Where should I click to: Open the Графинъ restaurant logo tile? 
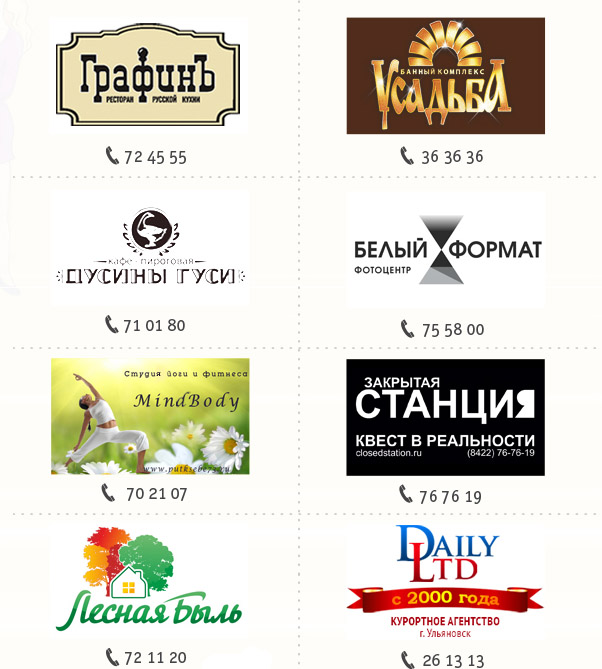click(149, 75)
